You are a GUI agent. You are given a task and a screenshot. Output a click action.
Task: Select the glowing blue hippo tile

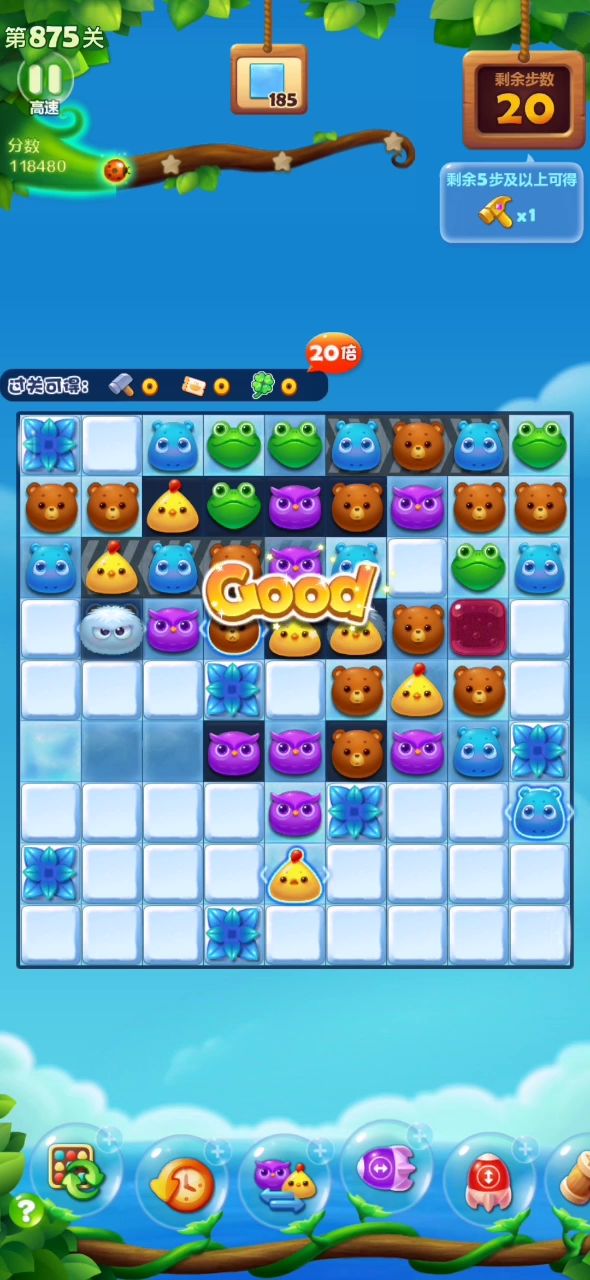(x=540, y=811)
